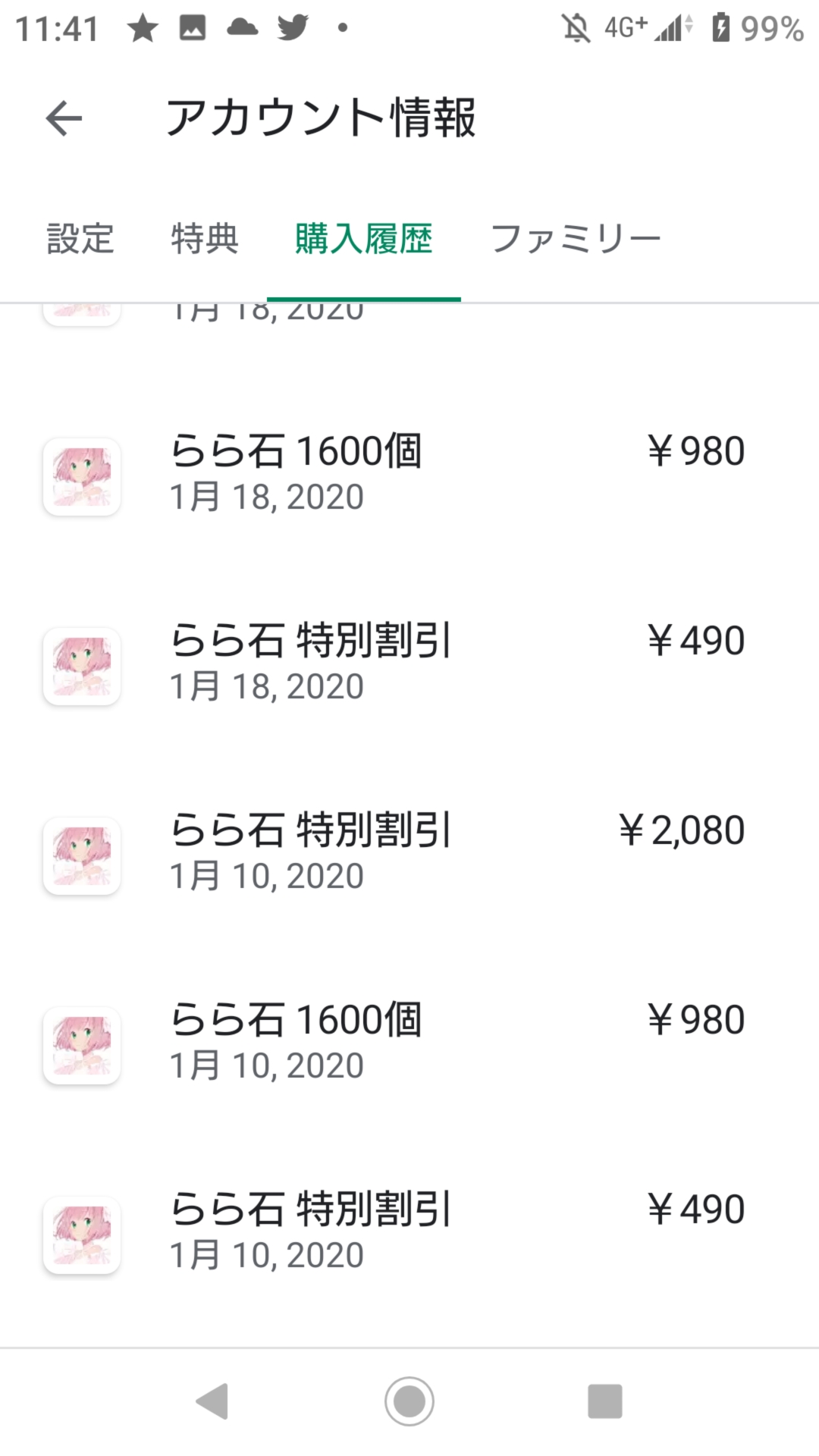The height and width of the screenshot is (1456, 819).
Task: Switch to the 設定 tab
Action: [80, 239]
